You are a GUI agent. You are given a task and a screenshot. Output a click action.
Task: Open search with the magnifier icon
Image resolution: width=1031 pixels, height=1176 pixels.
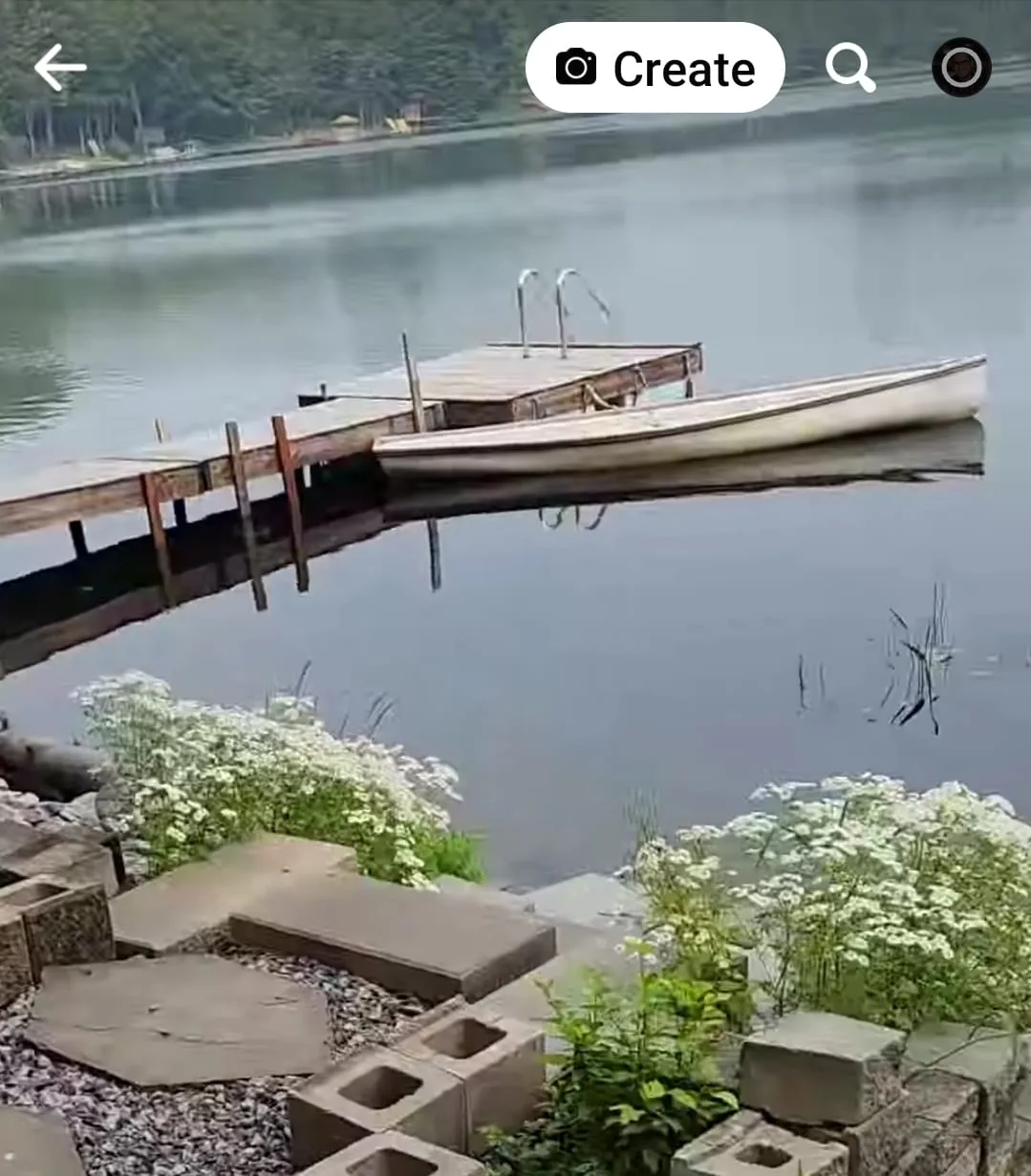[849, 67]
